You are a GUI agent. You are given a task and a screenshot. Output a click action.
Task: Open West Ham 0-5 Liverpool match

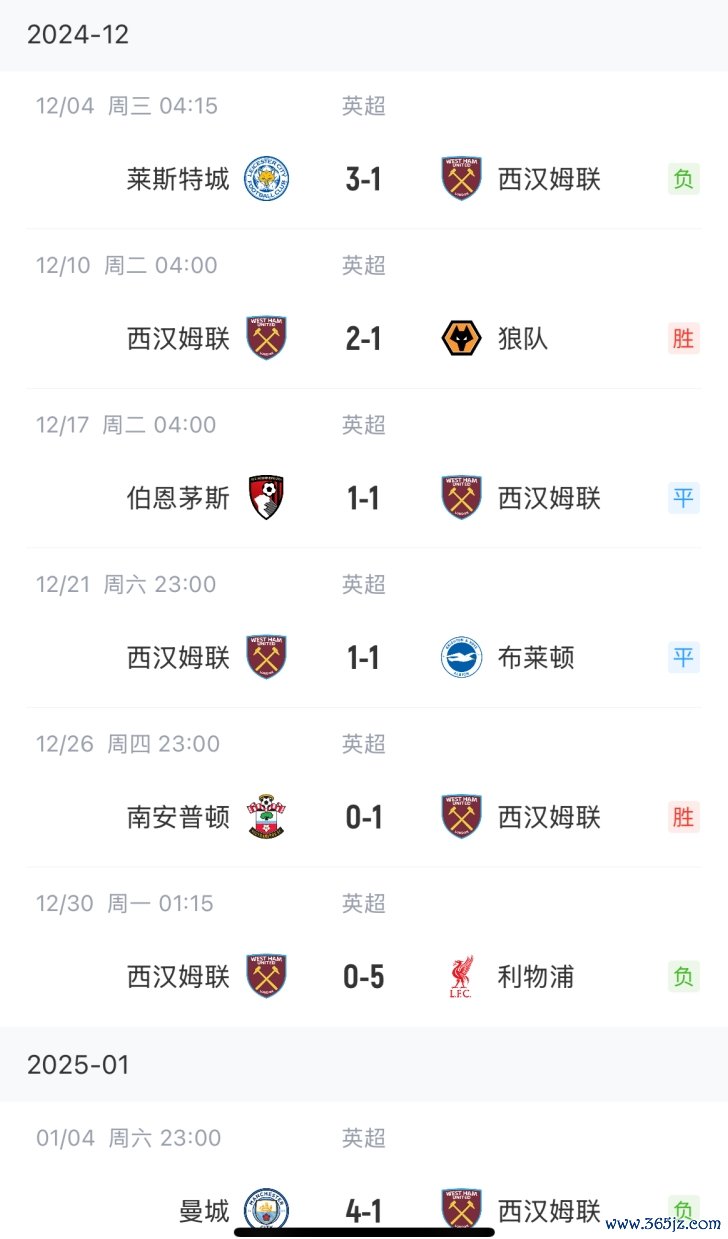[x=364, y=947]
